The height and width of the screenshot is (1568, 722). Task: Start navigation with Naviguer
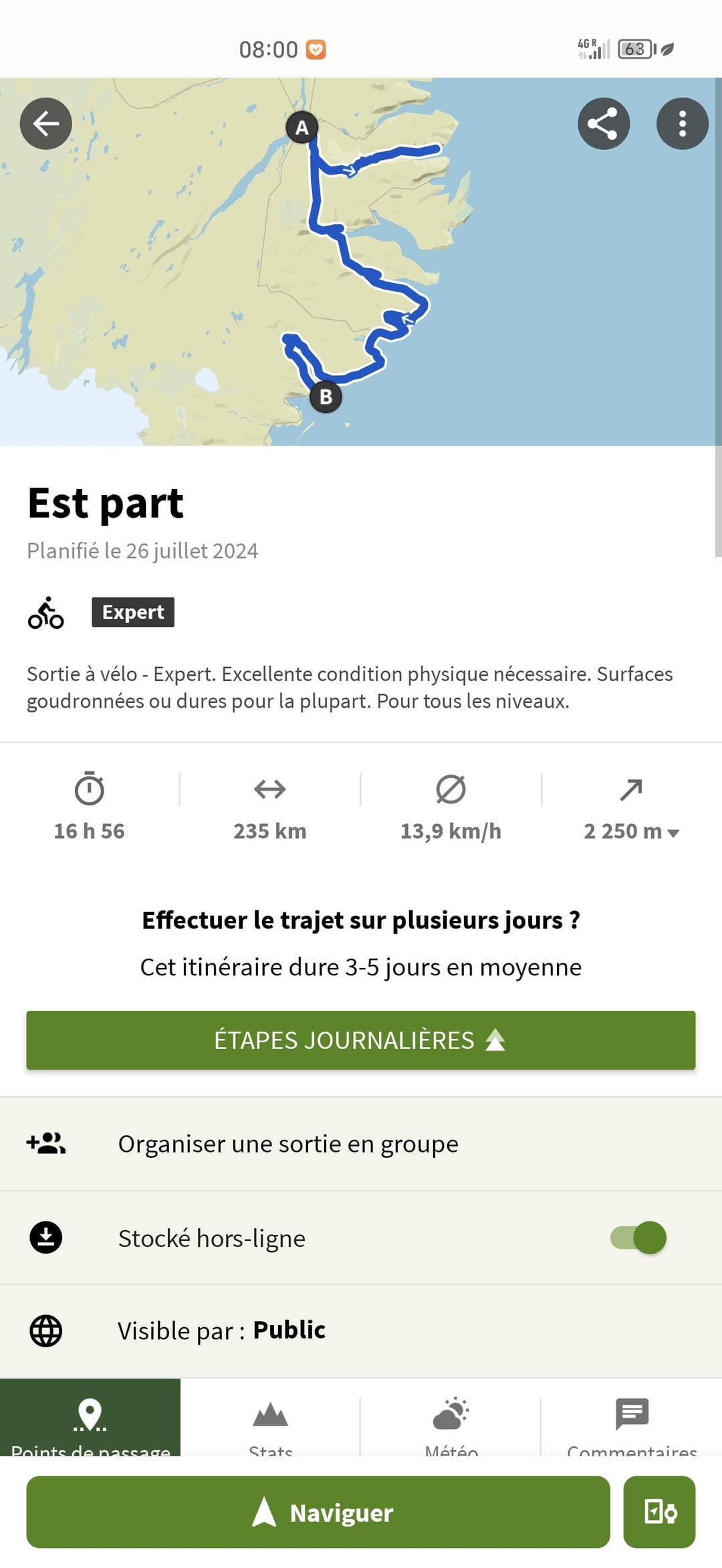[318, 1512]
